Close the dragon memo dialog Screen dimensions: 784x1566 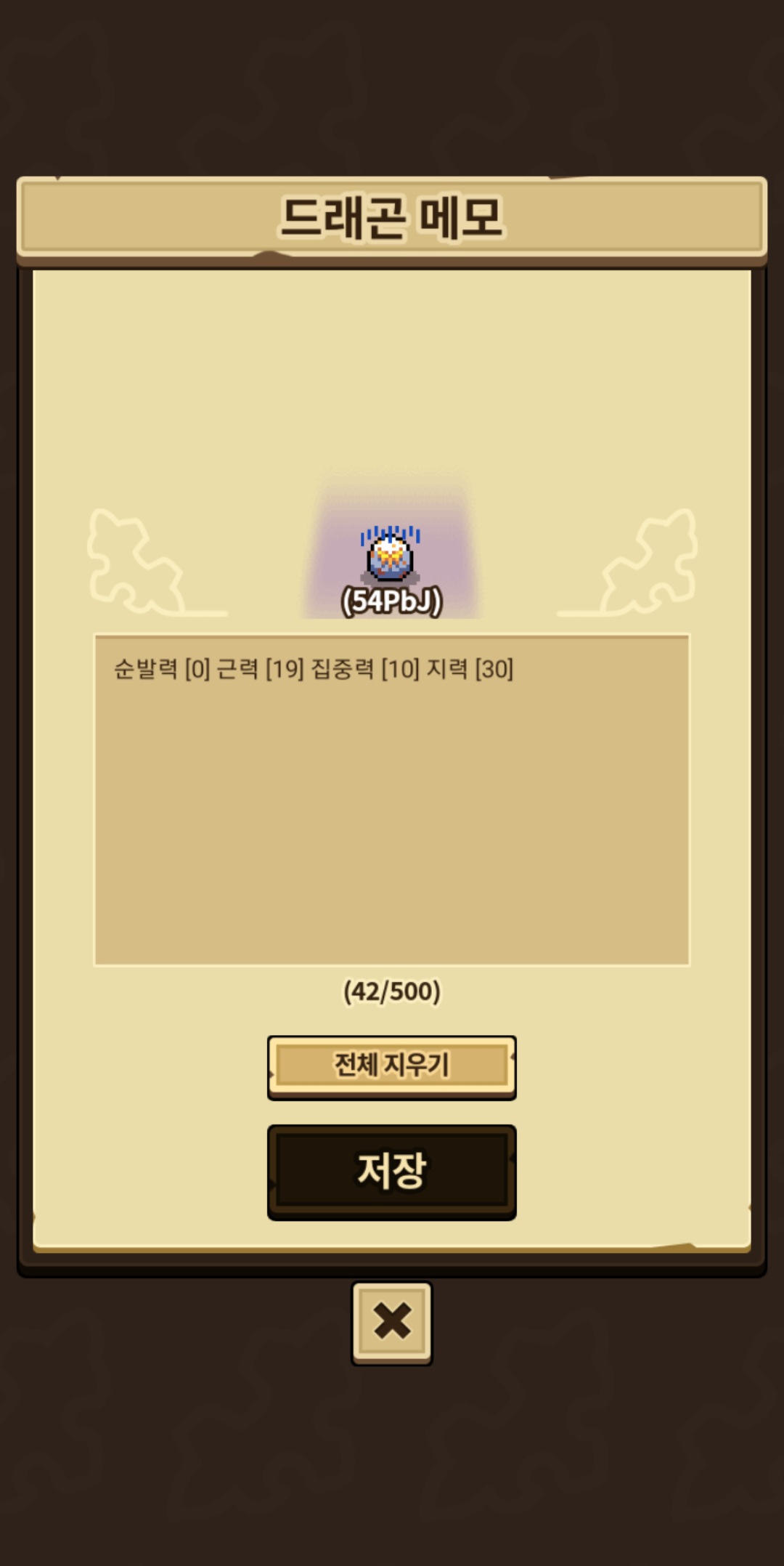pyautogui.click(x=392, y=1323)
